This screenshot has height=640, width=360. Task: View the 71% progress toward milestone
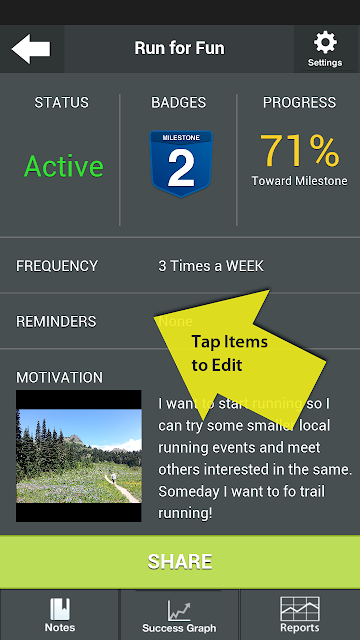(x=299, y=159)
